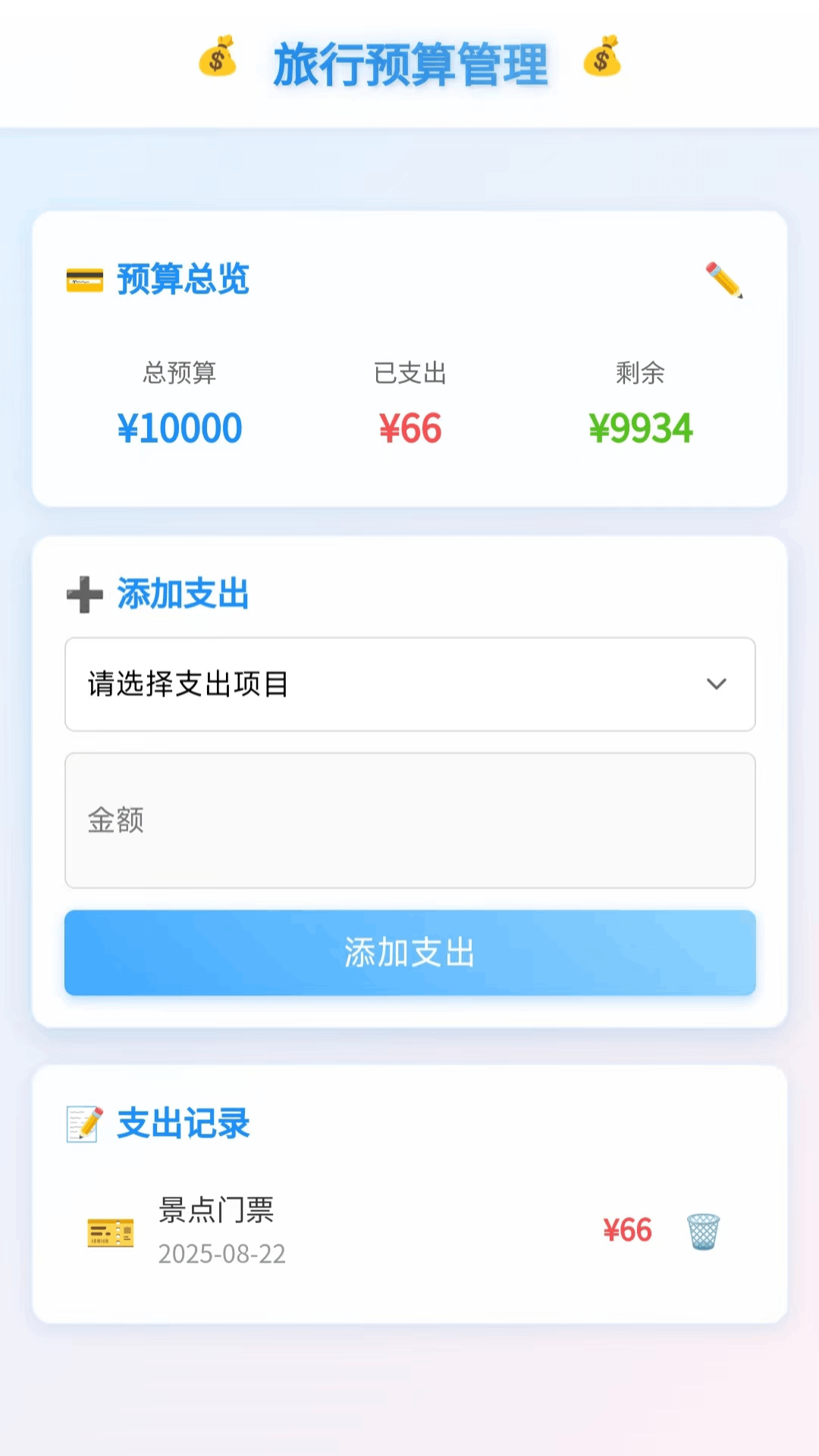
Task: Click the credit card icon next to 预算总览
Action: tap(83, 280)
